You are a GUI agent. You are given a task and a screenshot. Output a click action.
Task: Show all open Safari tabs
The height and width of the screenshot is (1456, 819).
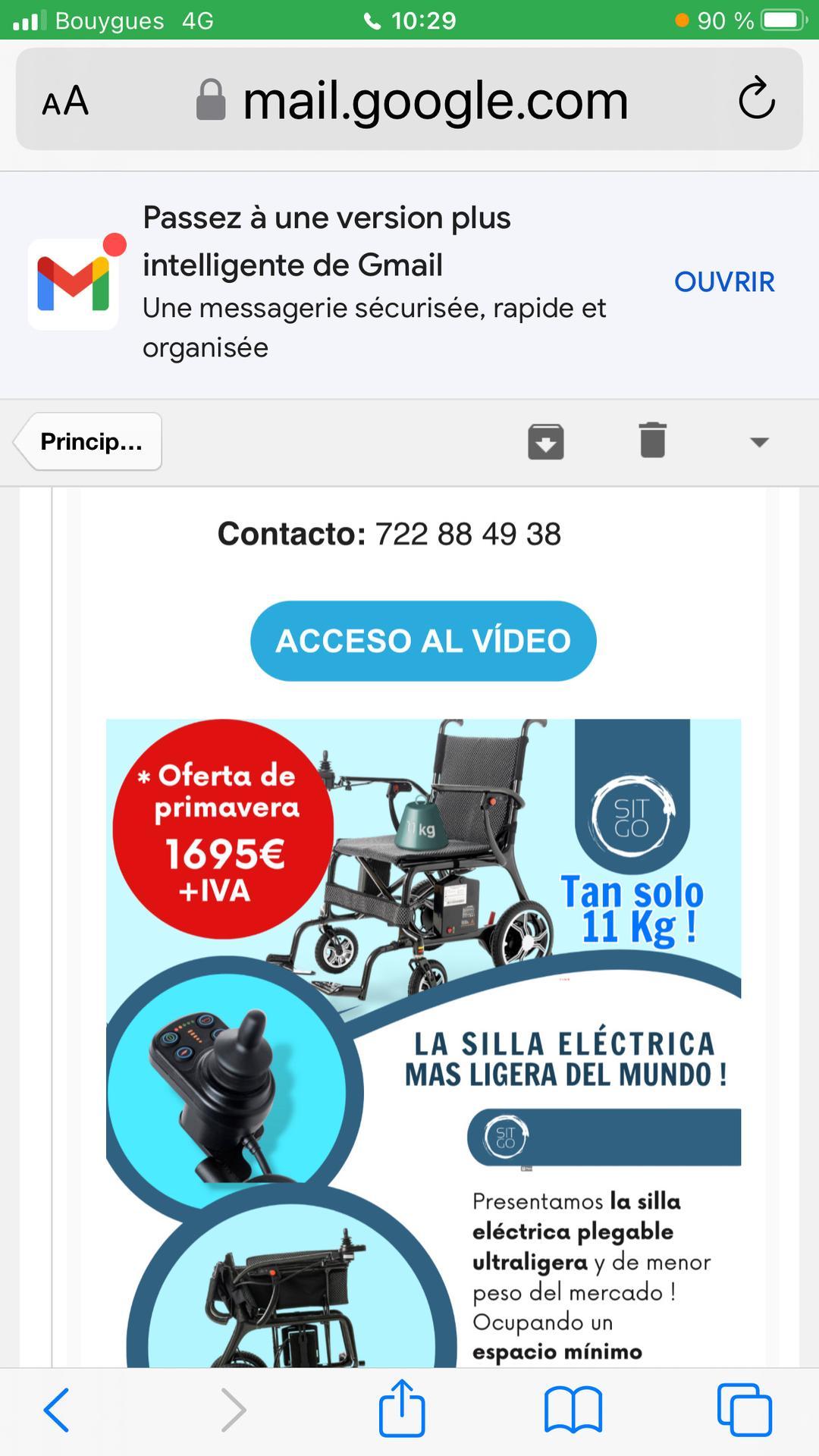pyautogui.click(x=744, y=1410)
